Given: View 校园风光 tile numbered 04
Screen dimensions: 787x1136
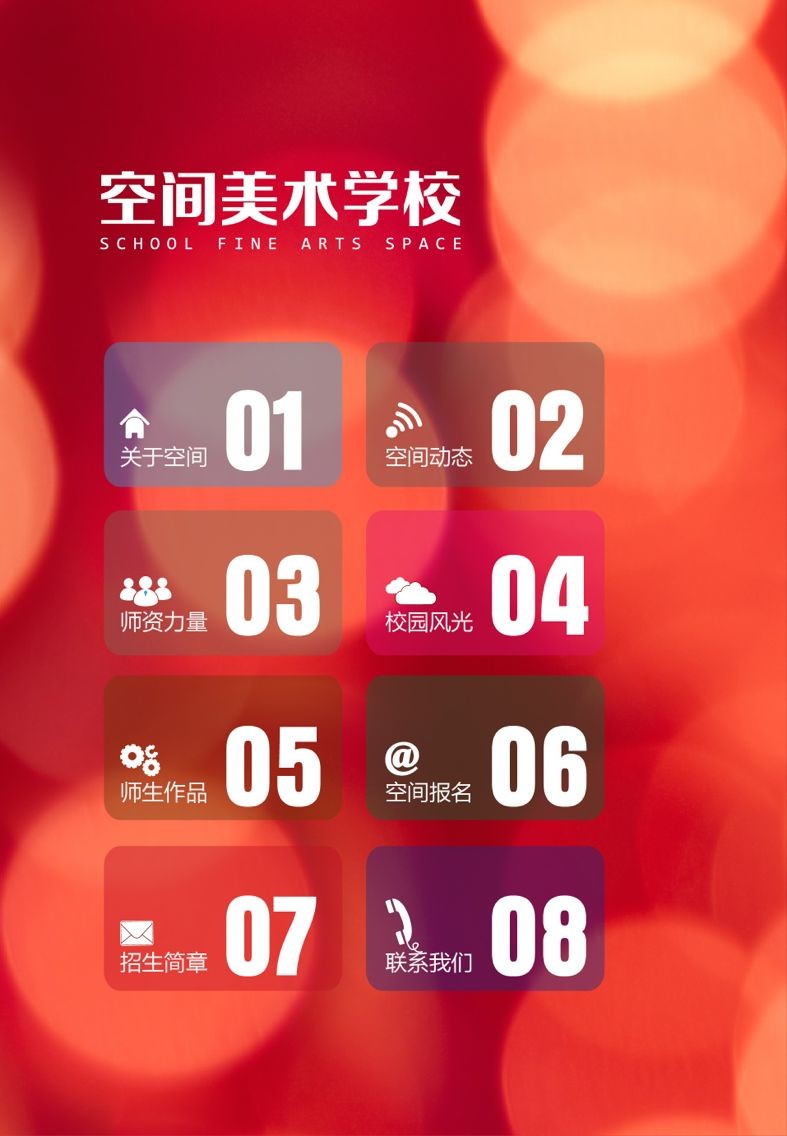Looking at the screenshot, I should point(485,583).
